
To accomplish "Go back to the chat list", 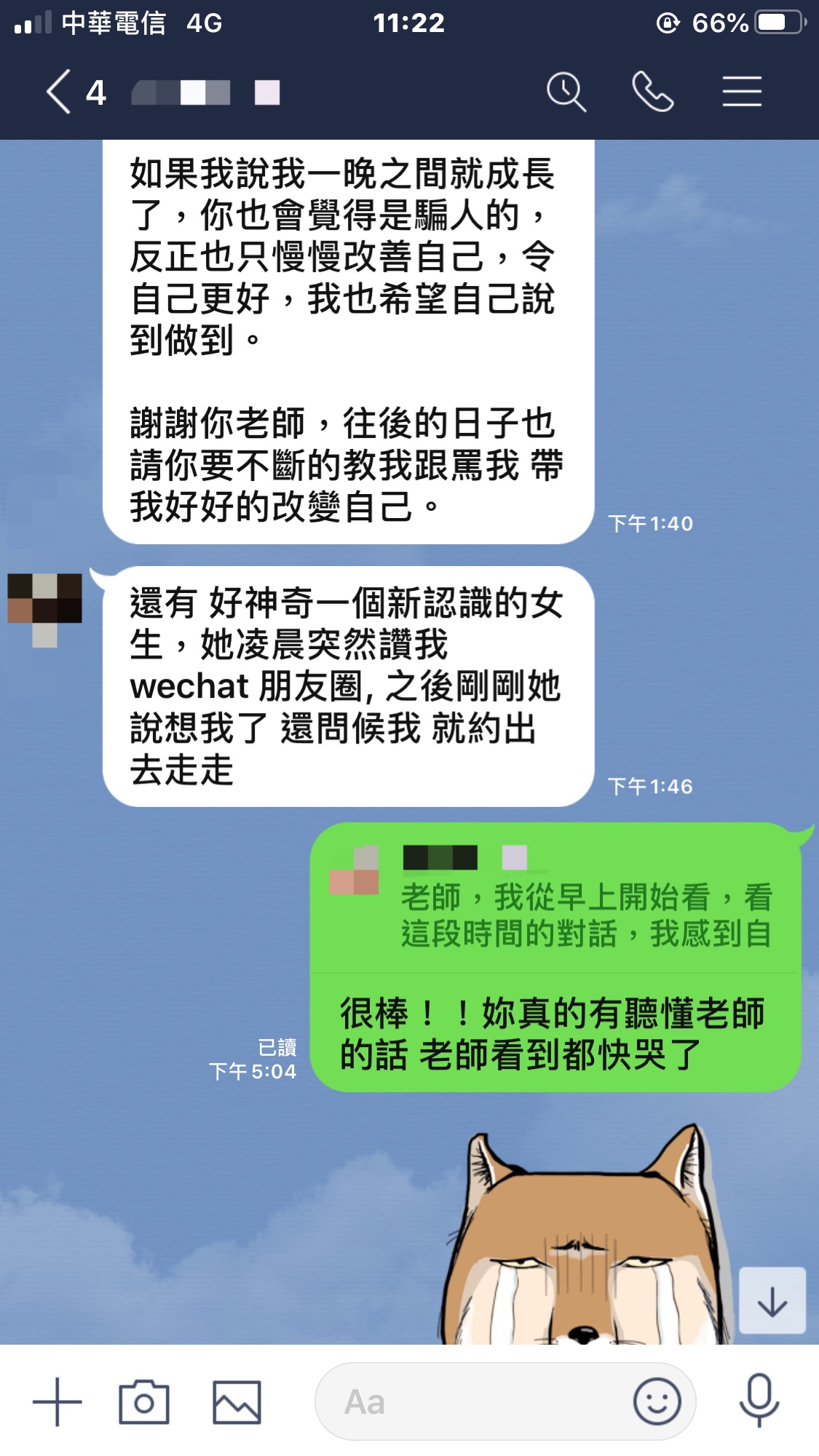I will click(x=59, y=92).
